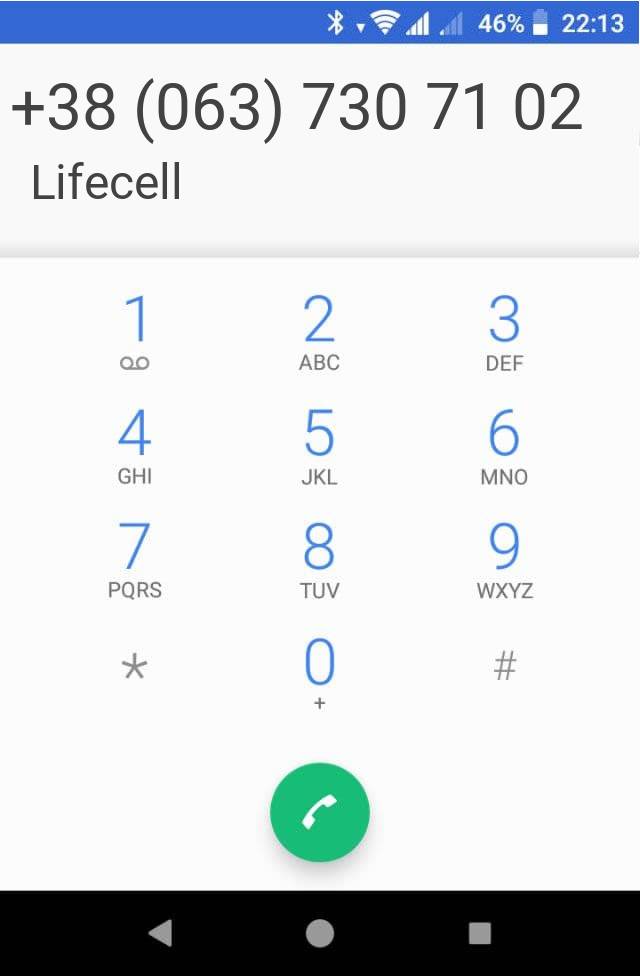Enter digit 4 GHI
Screen dimensions: 640x976
[134, 446]
